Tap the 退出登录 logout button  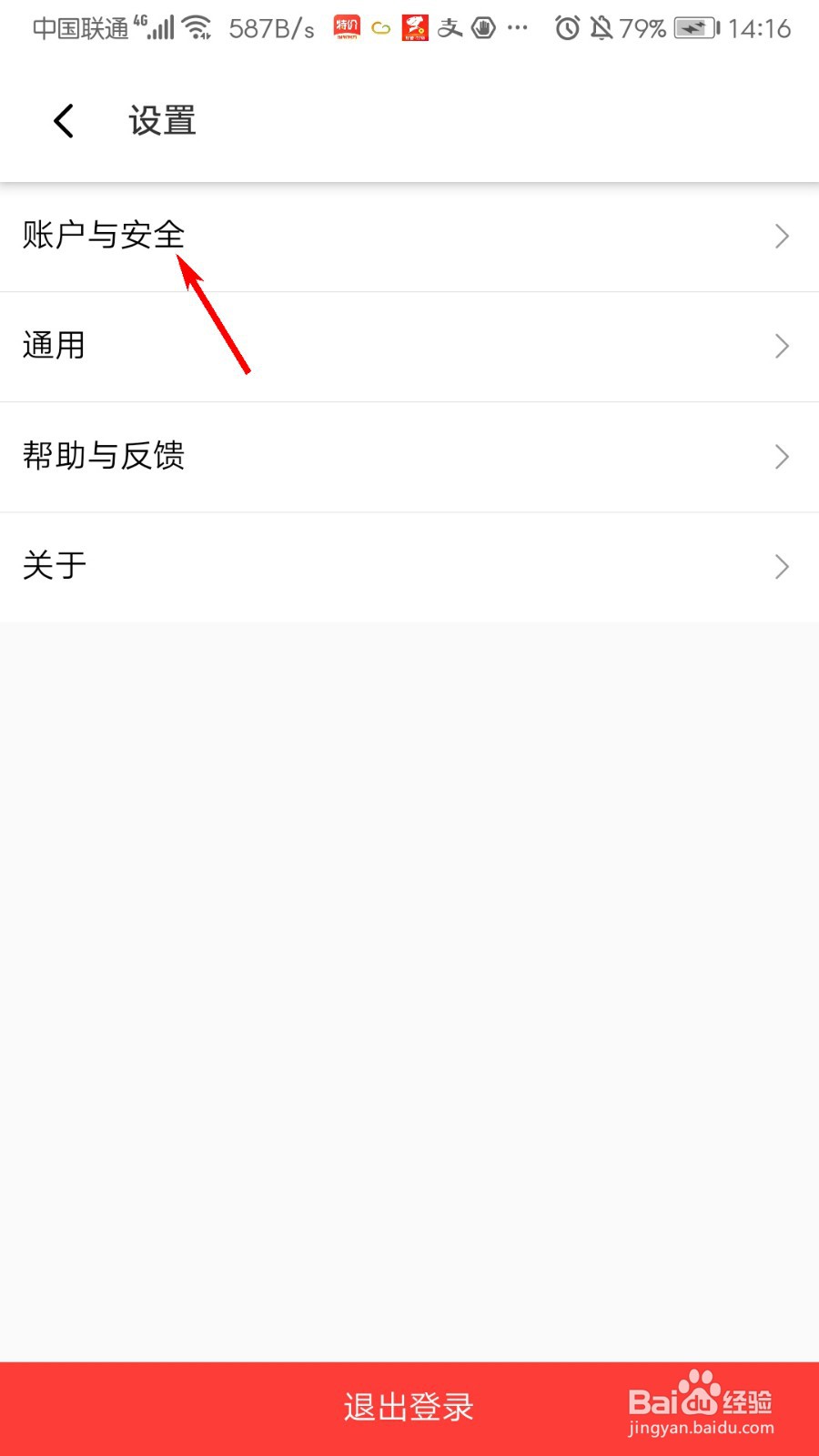pyautogui.click(x=407, y=1406)
